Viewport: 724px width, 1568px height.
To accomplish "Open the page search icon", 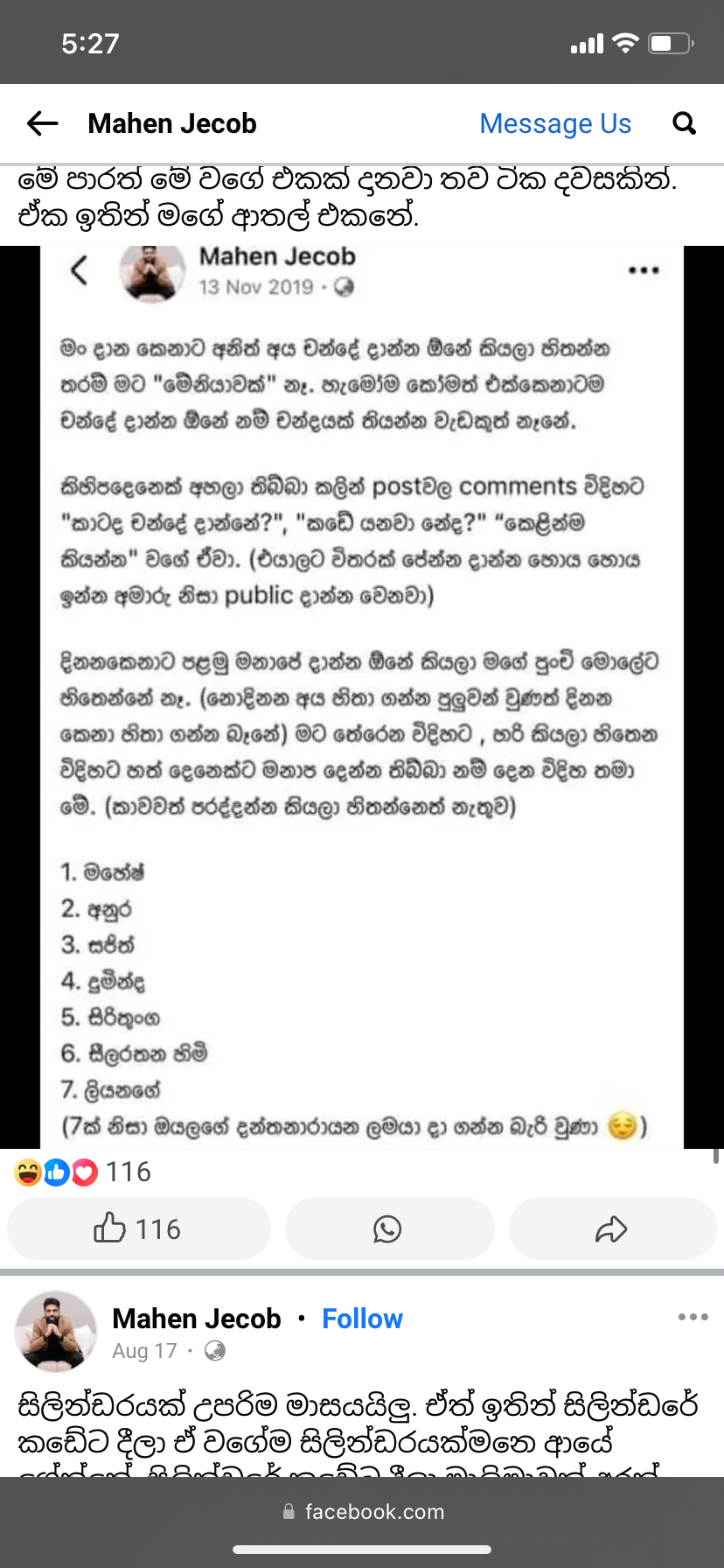I will click(x=684, y=123).
